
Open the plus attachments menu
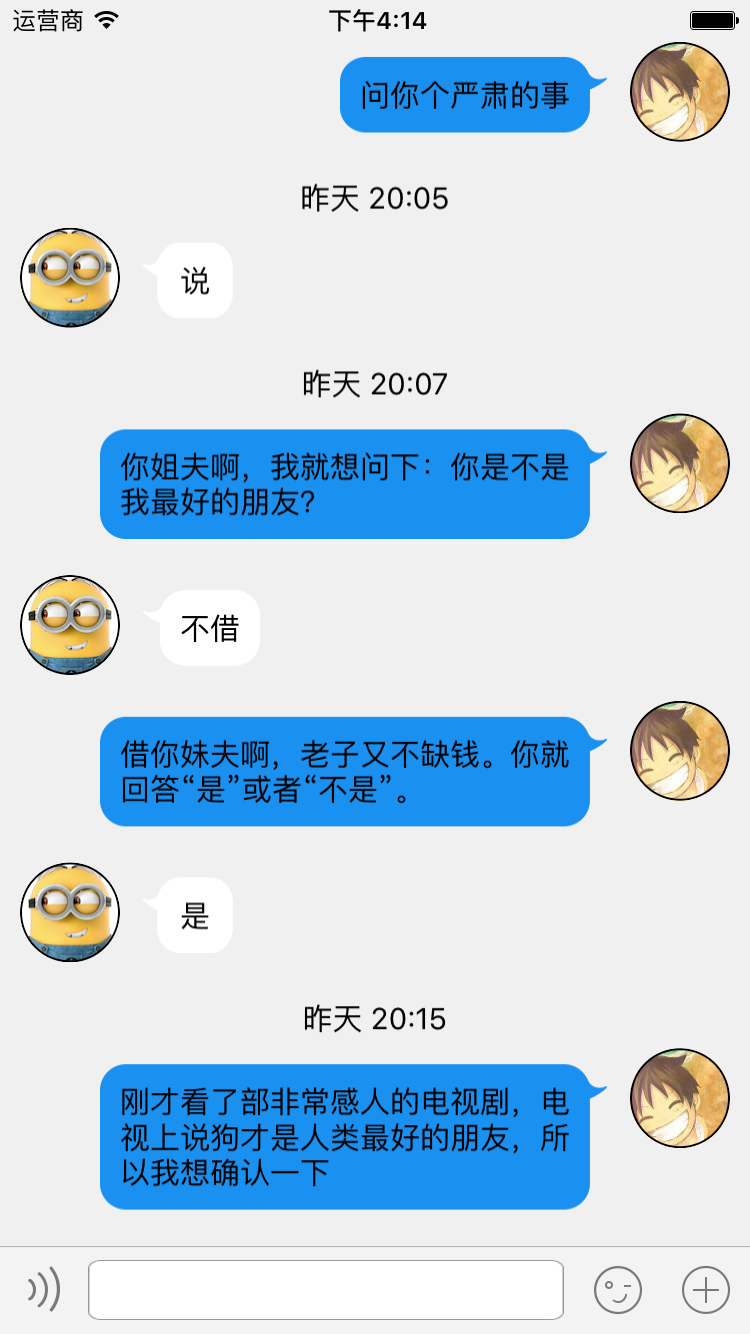pos(706,1289)
